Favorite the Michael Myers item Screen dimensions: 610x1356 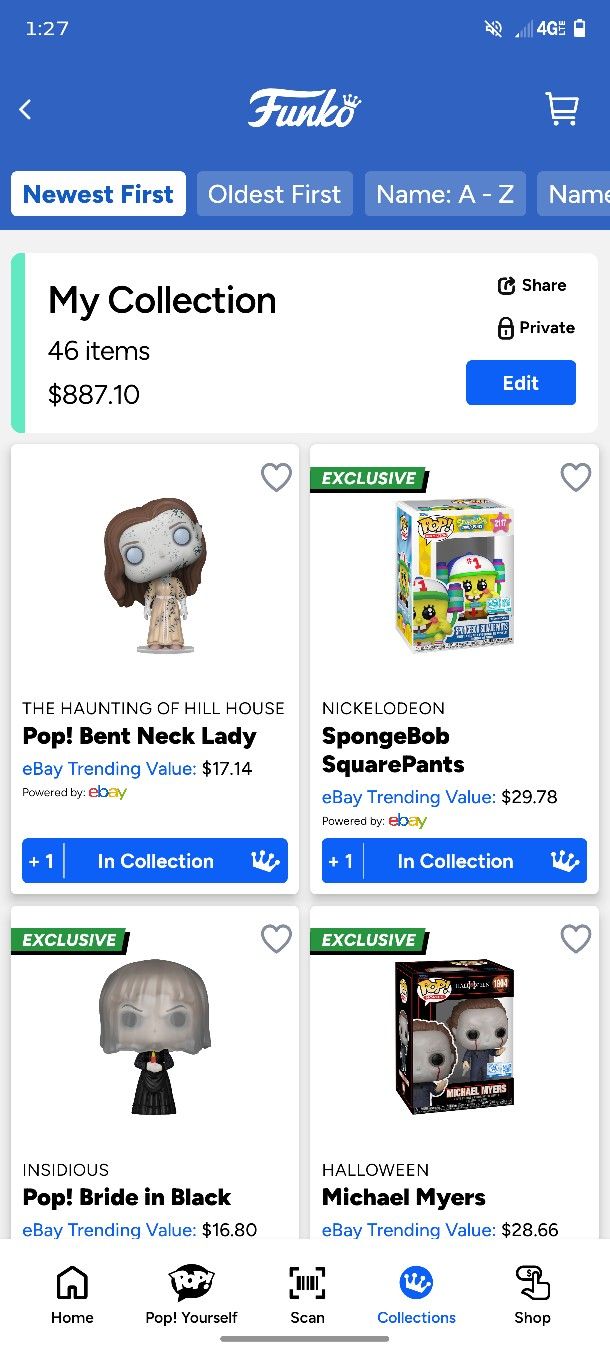(x=575, y=939)
